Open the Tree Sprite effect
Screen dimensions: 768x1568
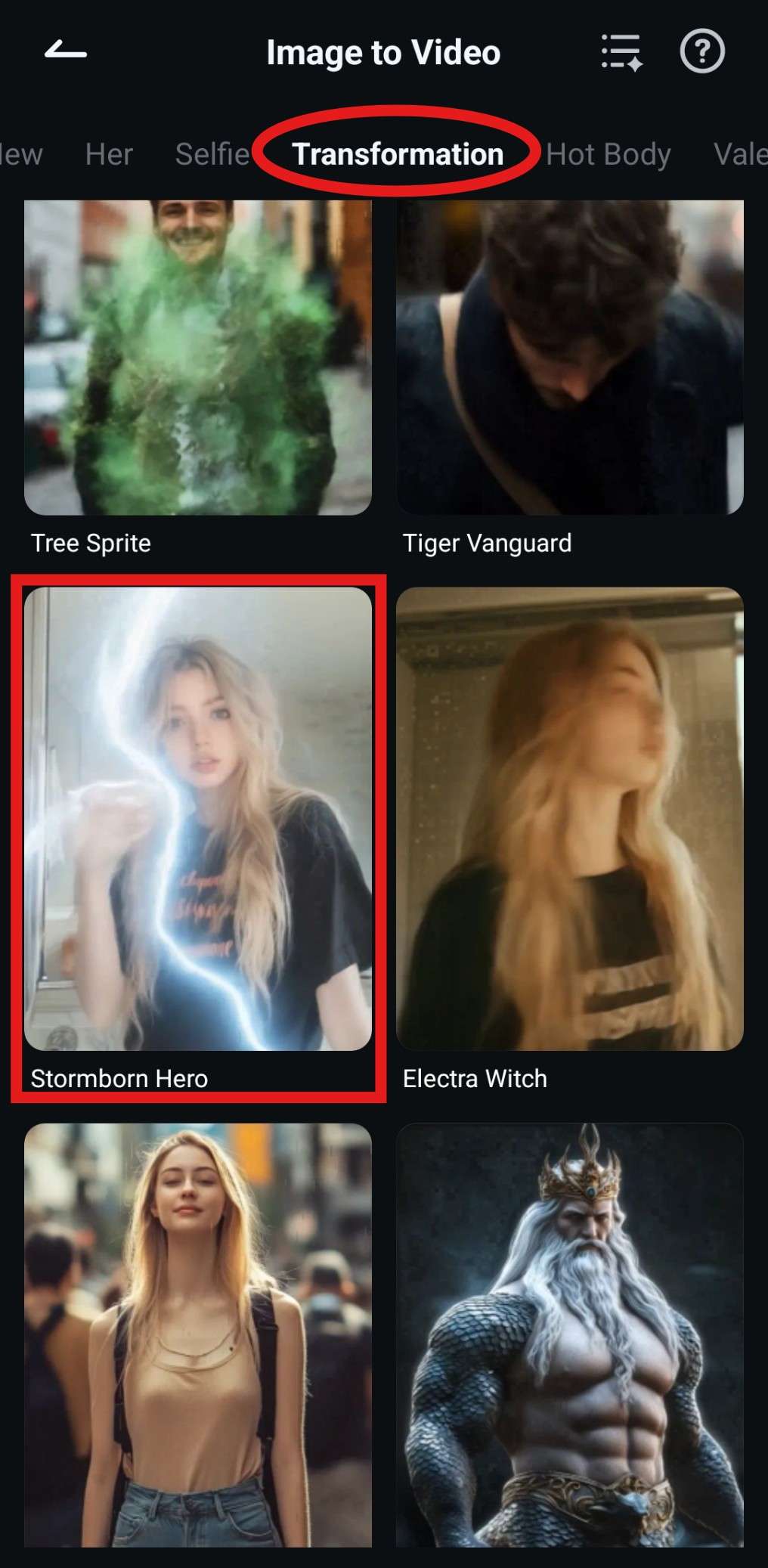tap(198, 358)
